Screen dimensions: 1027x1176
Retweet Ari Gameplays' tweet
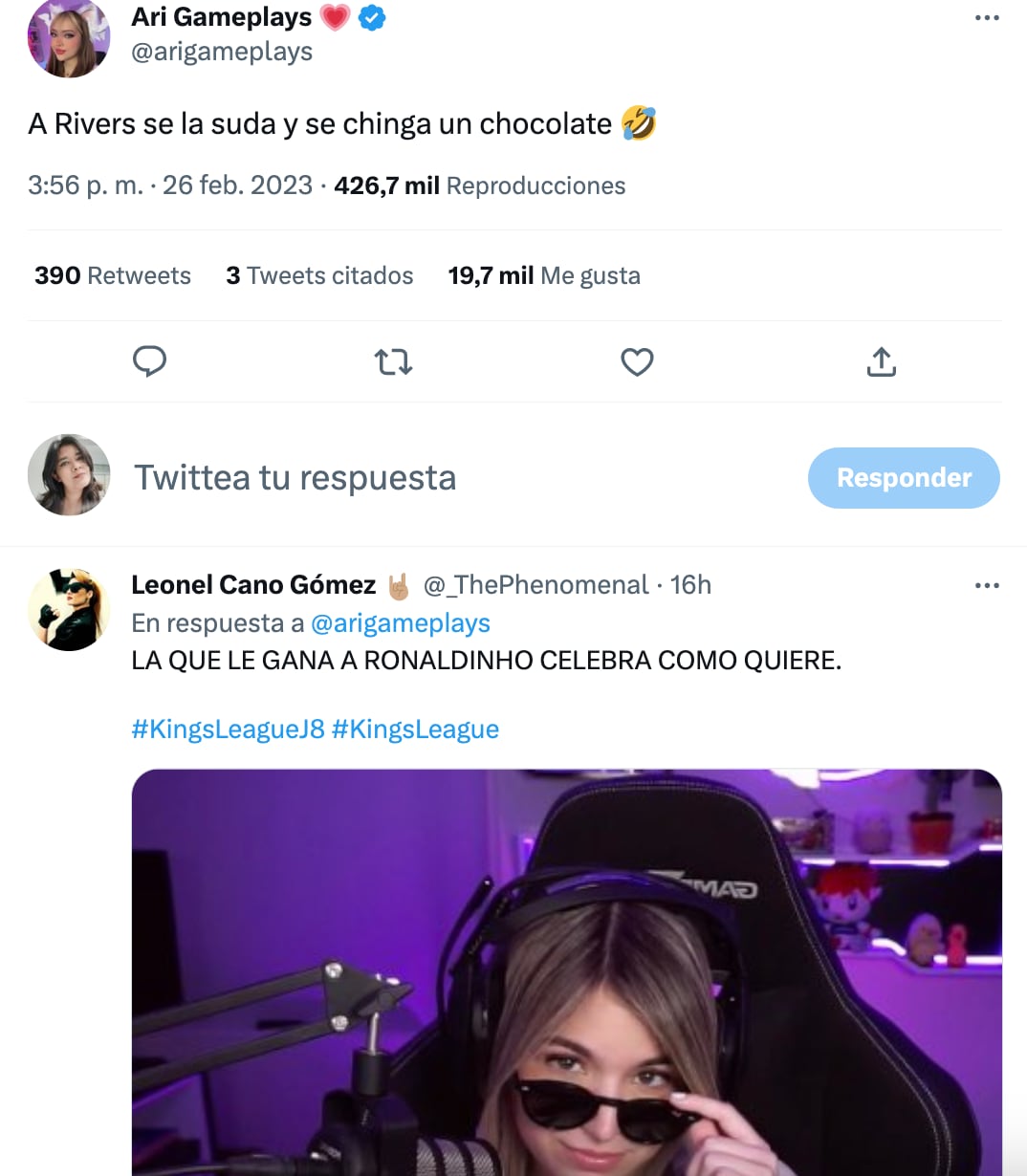coord(393,361)
